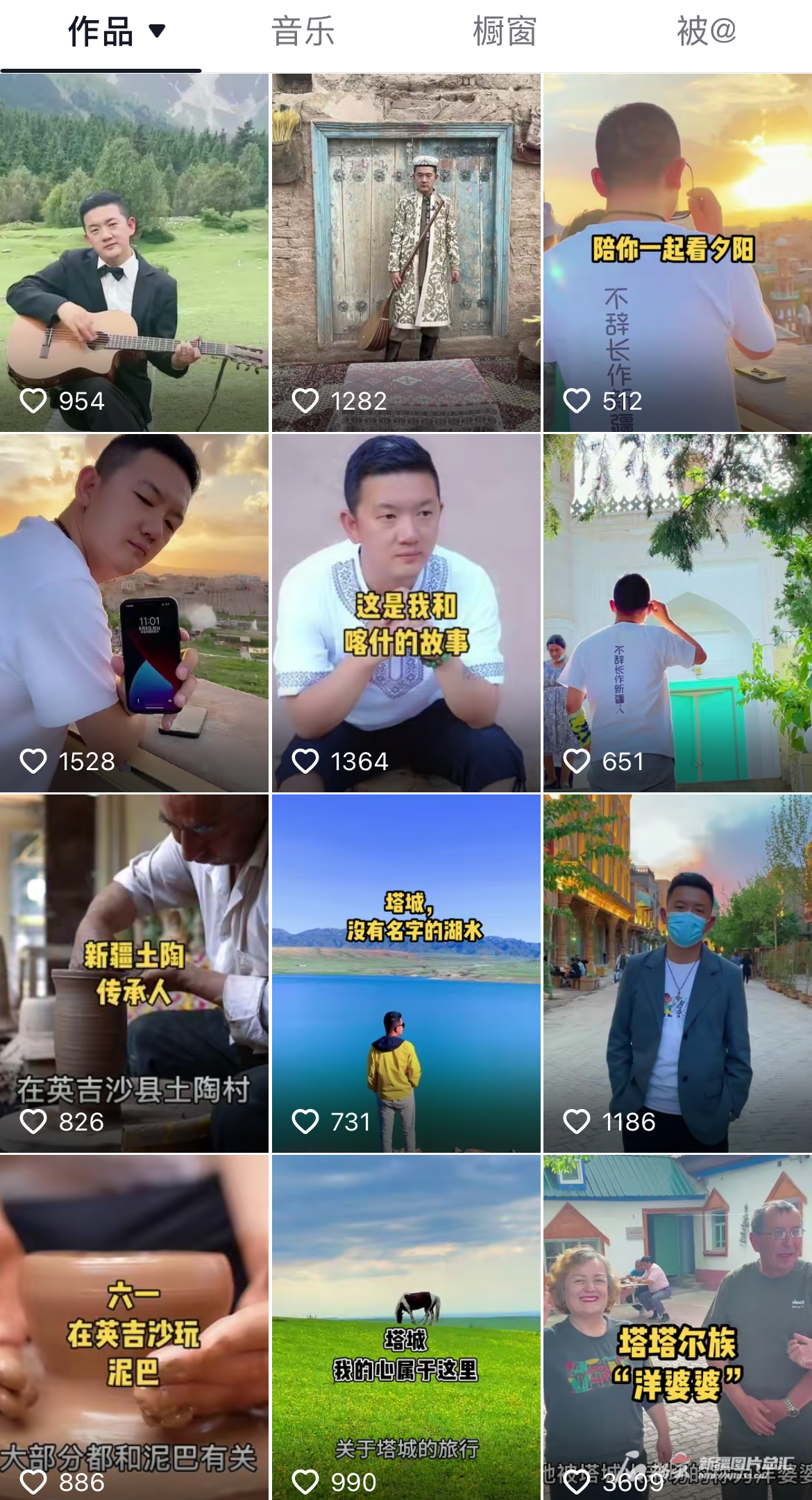Switch to the 橱窗 tab
This screenshot has width=812, height=1500.
pyautogui.click(x=505, y=32)
